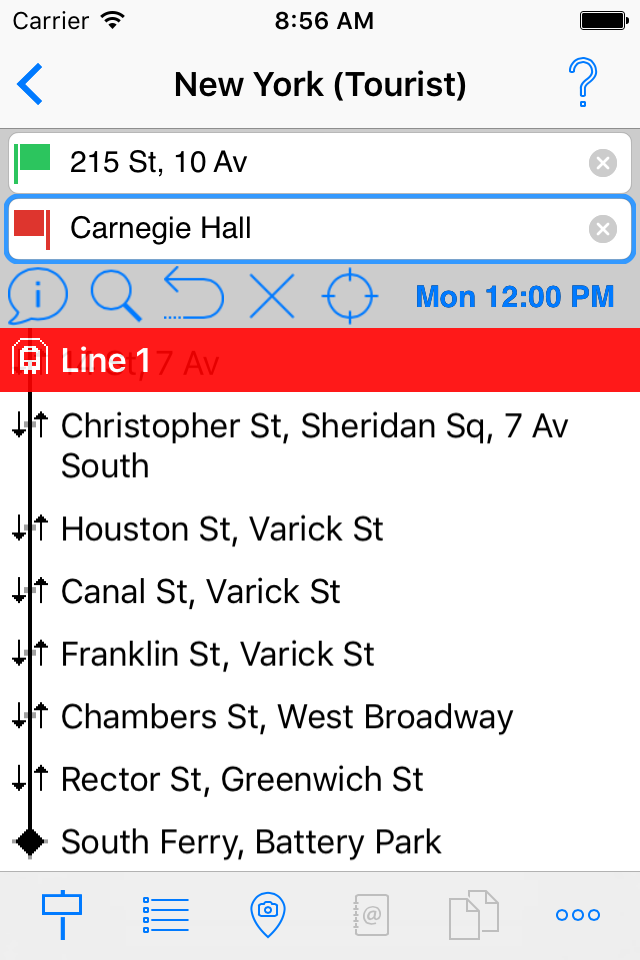Tap the blue X cancel icon
The image size is (640, 960).
coord(272,296)
